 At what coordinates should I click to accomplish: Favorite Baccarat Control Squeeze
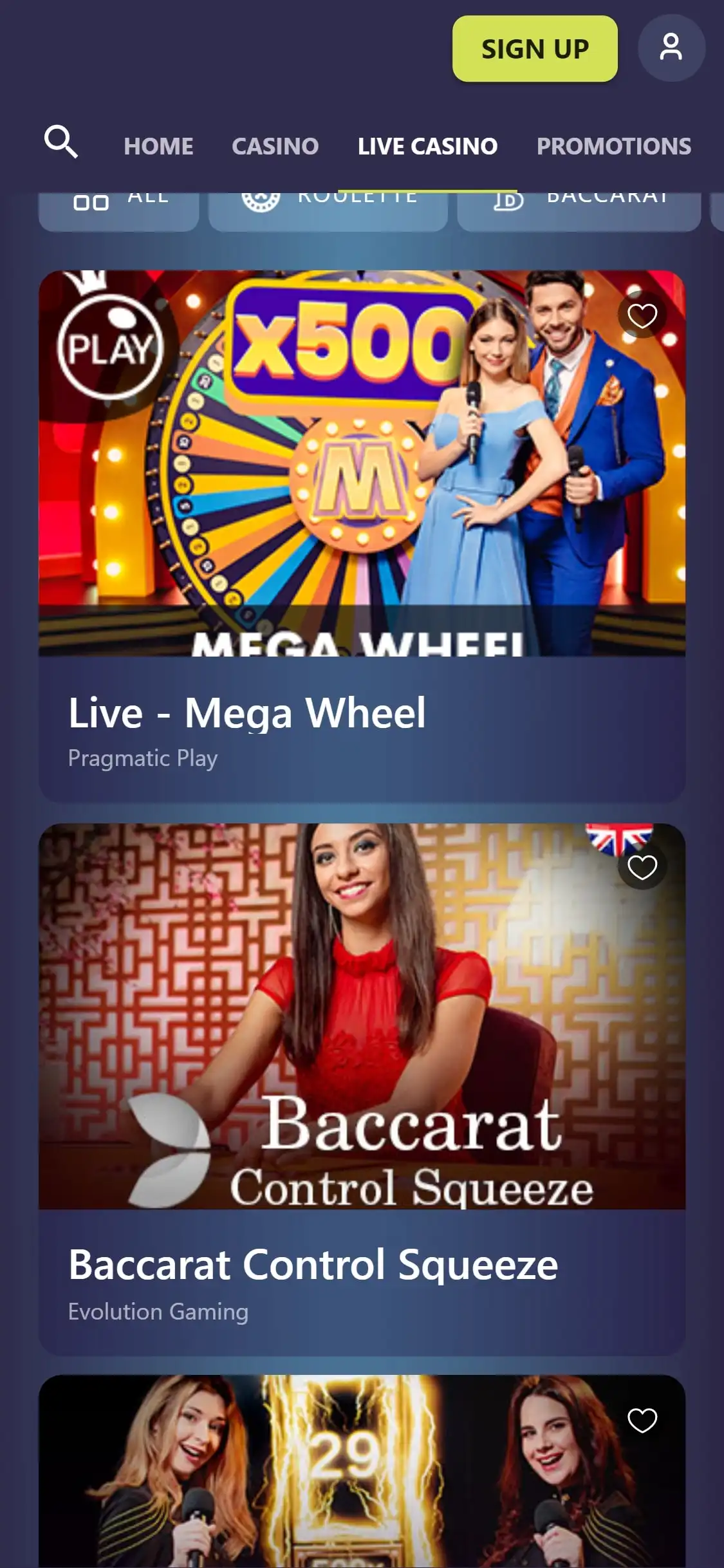642,868
